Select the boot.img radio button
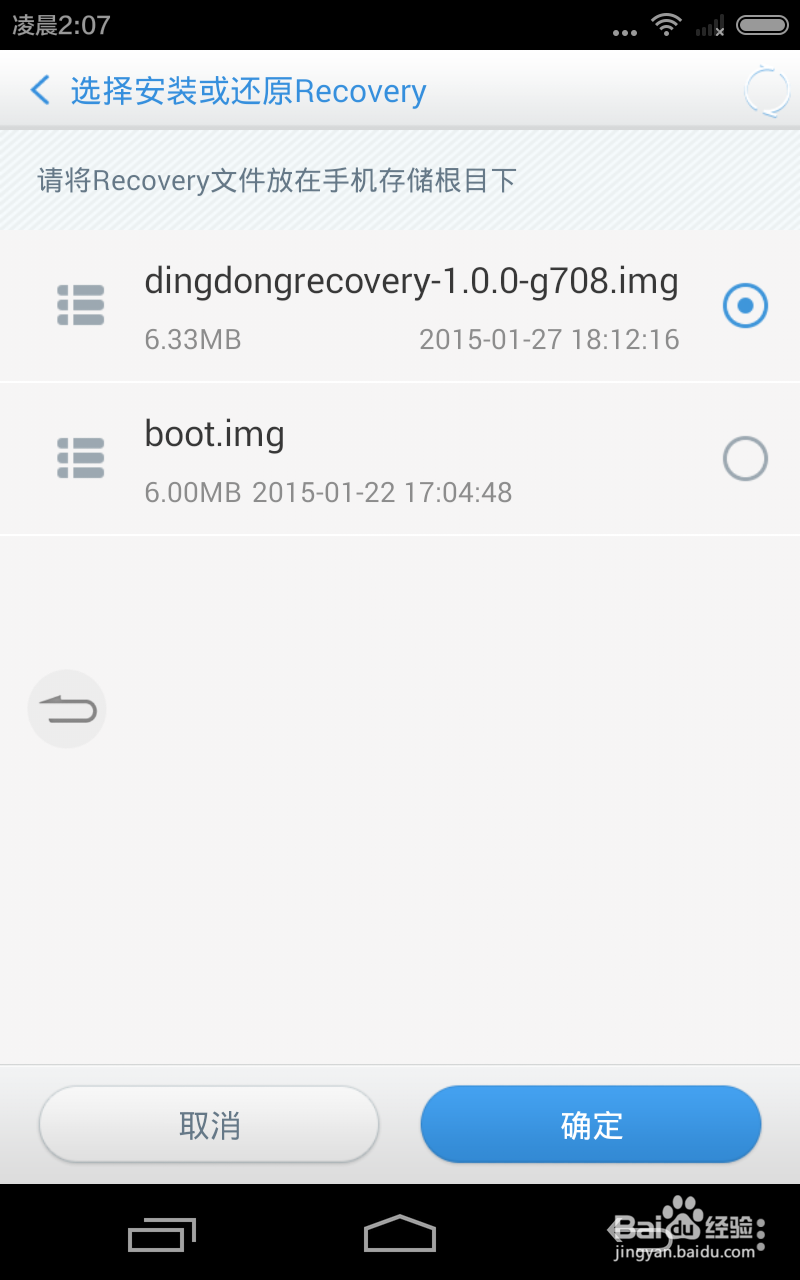Screen dimensions: 800x1280 [x=744, y=458]
